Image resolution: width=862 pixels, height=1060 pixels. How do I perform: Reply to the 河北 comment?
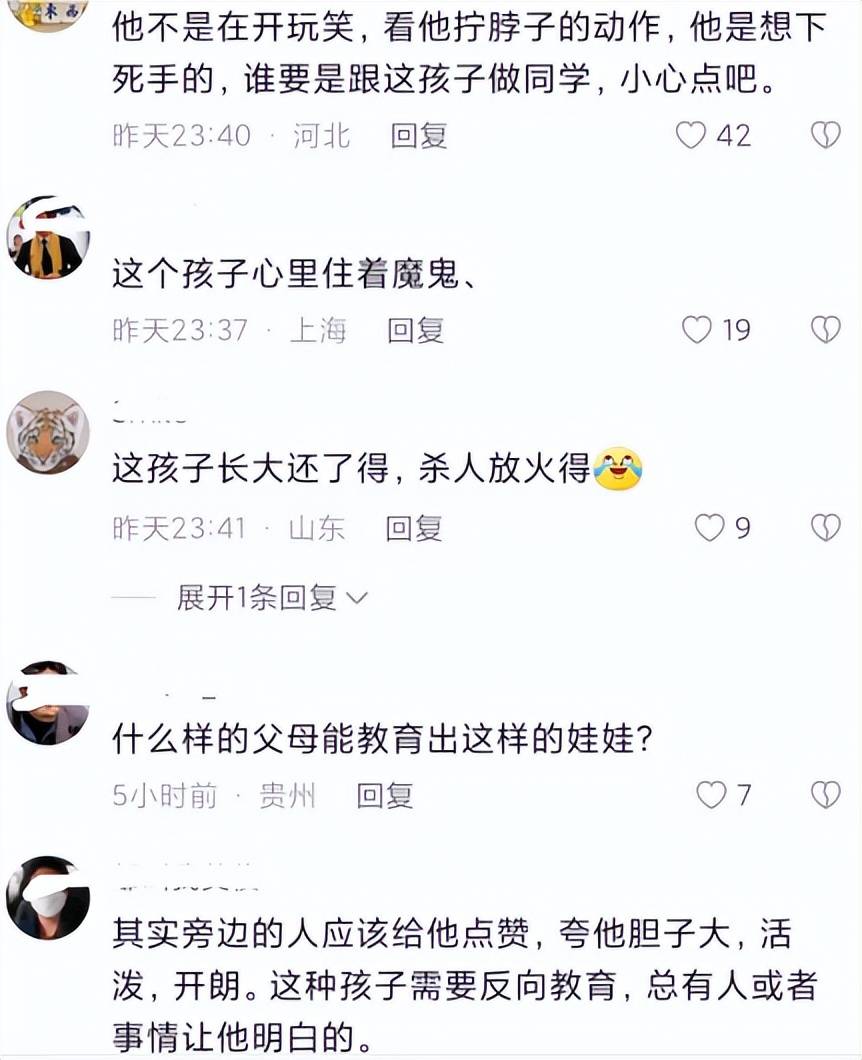point(418,135)
